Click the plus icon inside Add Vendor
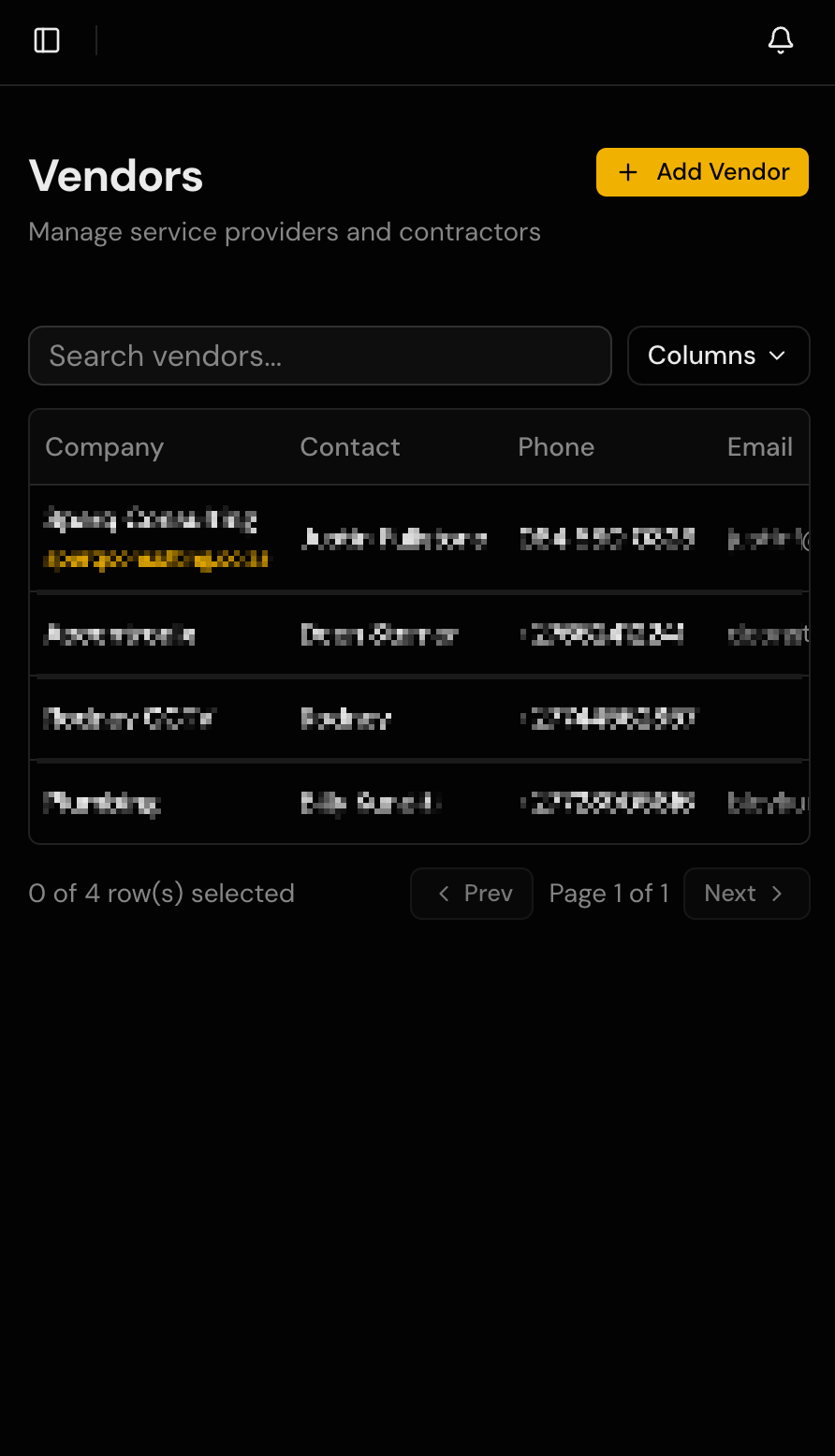 628,172
